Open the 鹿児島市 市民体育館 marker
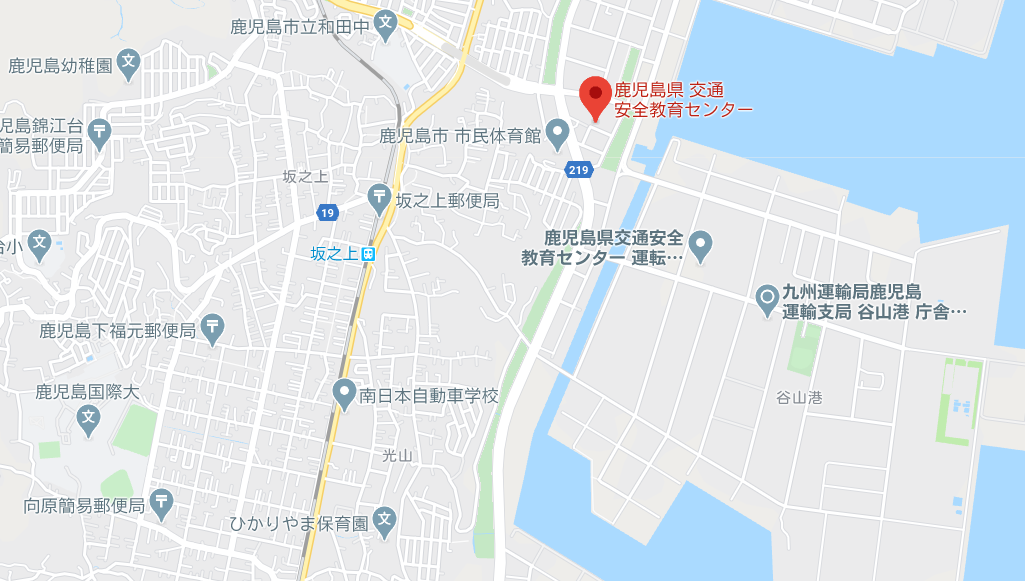This screenshot has height=581, width=1025. (558, 133)
